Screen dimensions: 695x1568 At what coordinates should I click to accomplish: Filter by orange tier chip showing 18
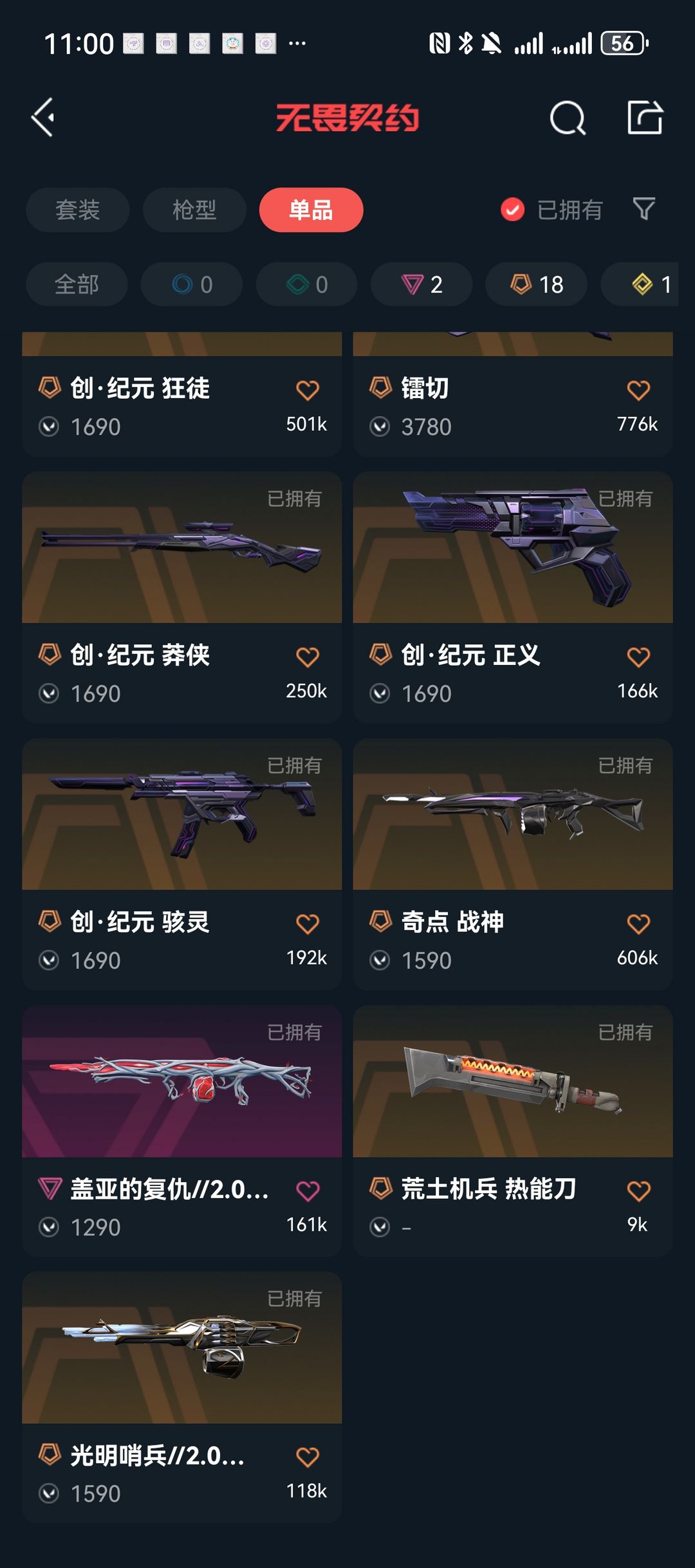pyautogui.click(x=537, y=284)
